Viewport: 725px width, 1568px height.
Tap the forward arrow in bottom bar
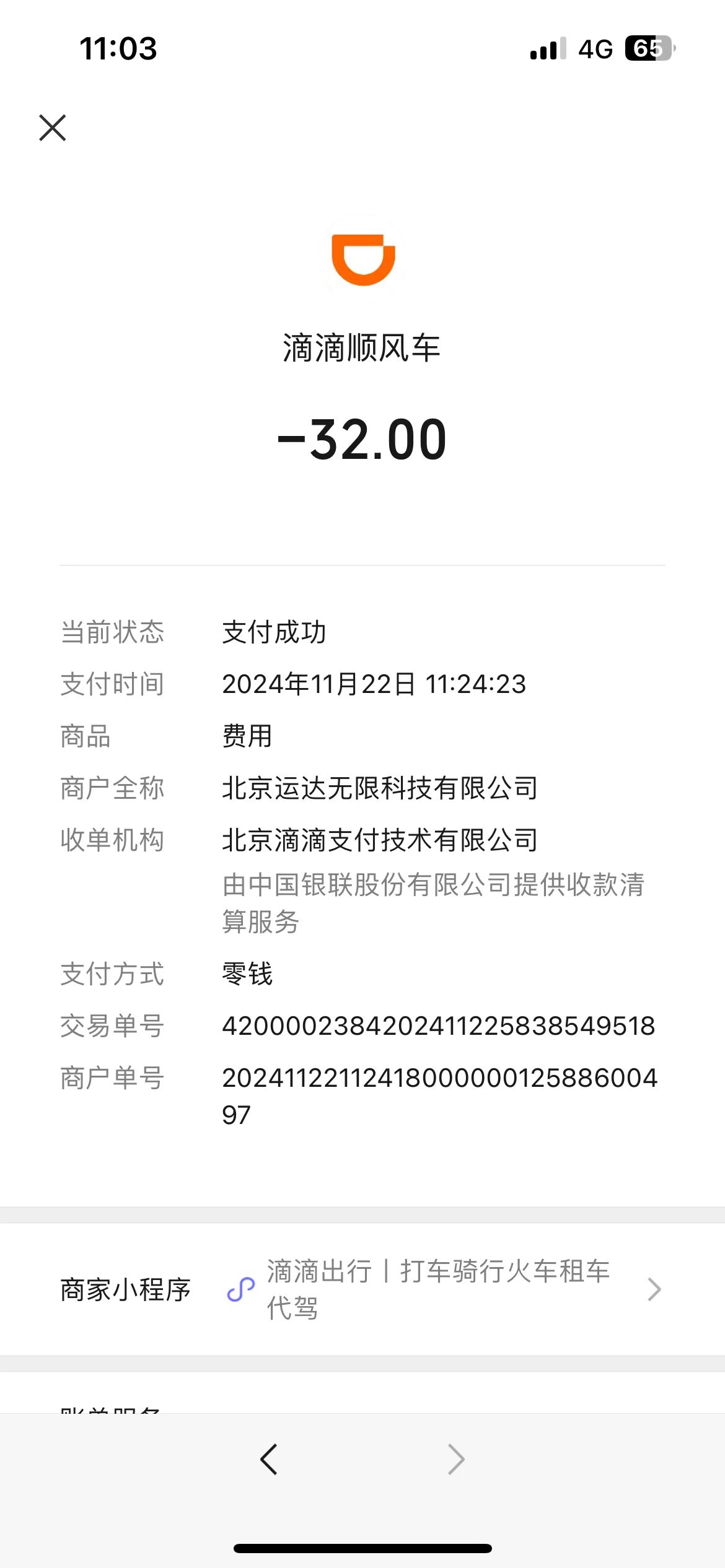pos(456,1460)
